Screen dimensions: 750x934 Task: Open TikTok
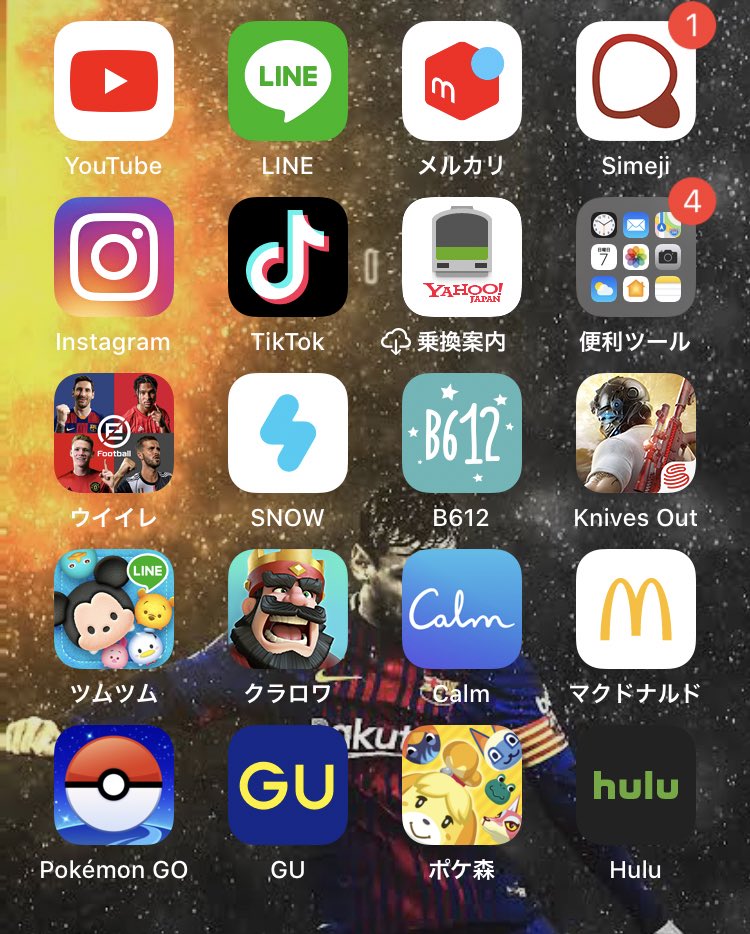point(288,257)
